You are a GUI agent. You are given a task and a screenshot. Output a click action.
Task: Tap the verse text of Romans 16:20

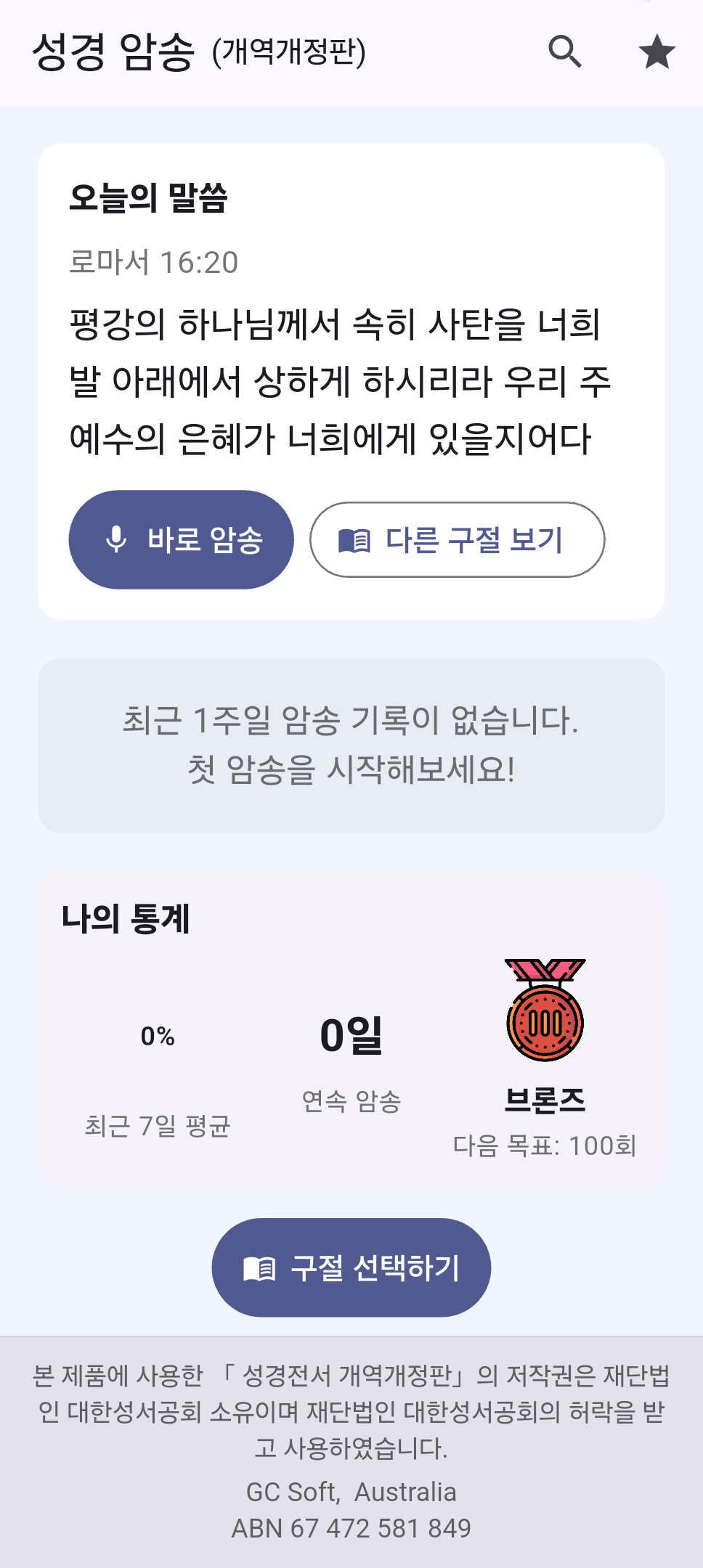click(341, 377)
